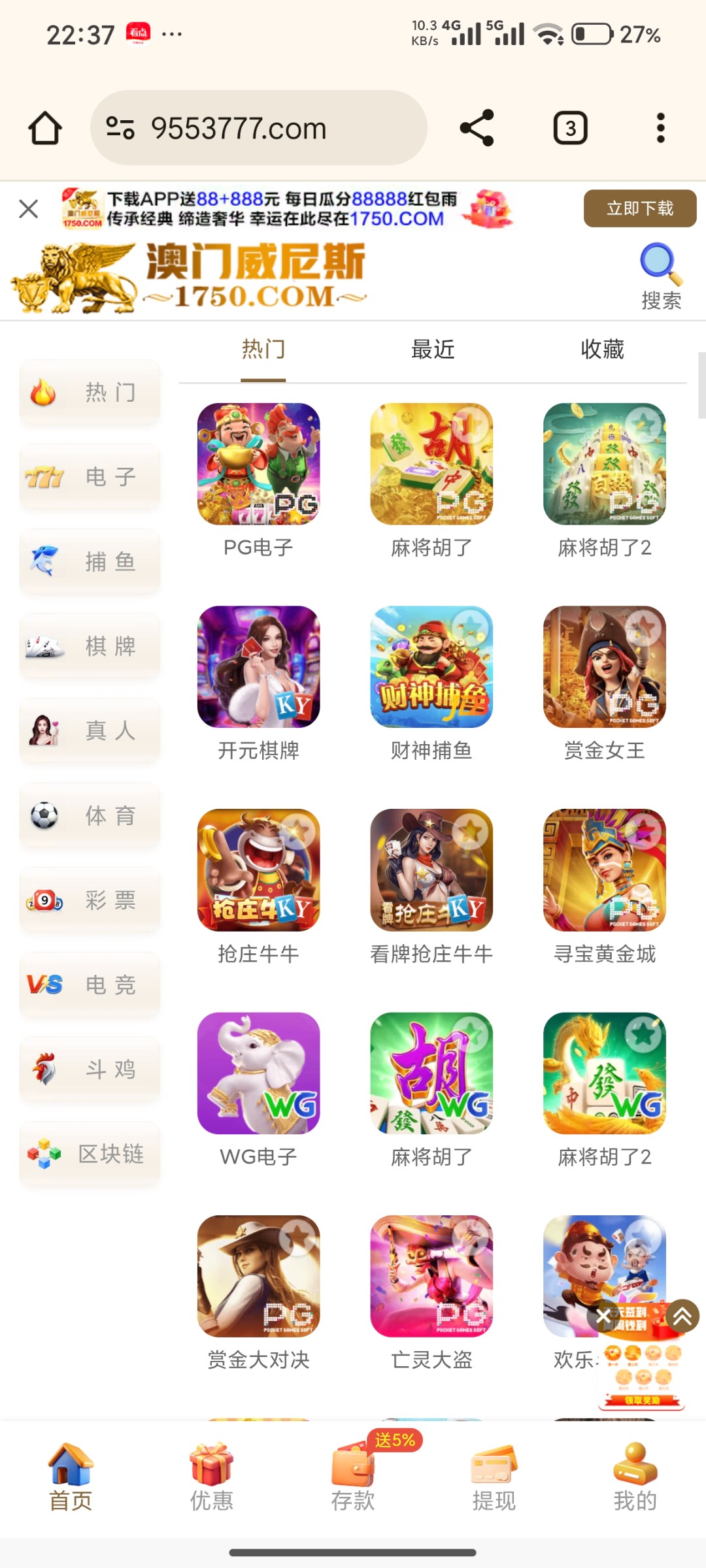
Task: Switch to the 最近 tab
Action: pyautogui.click(x=433, y=350)
